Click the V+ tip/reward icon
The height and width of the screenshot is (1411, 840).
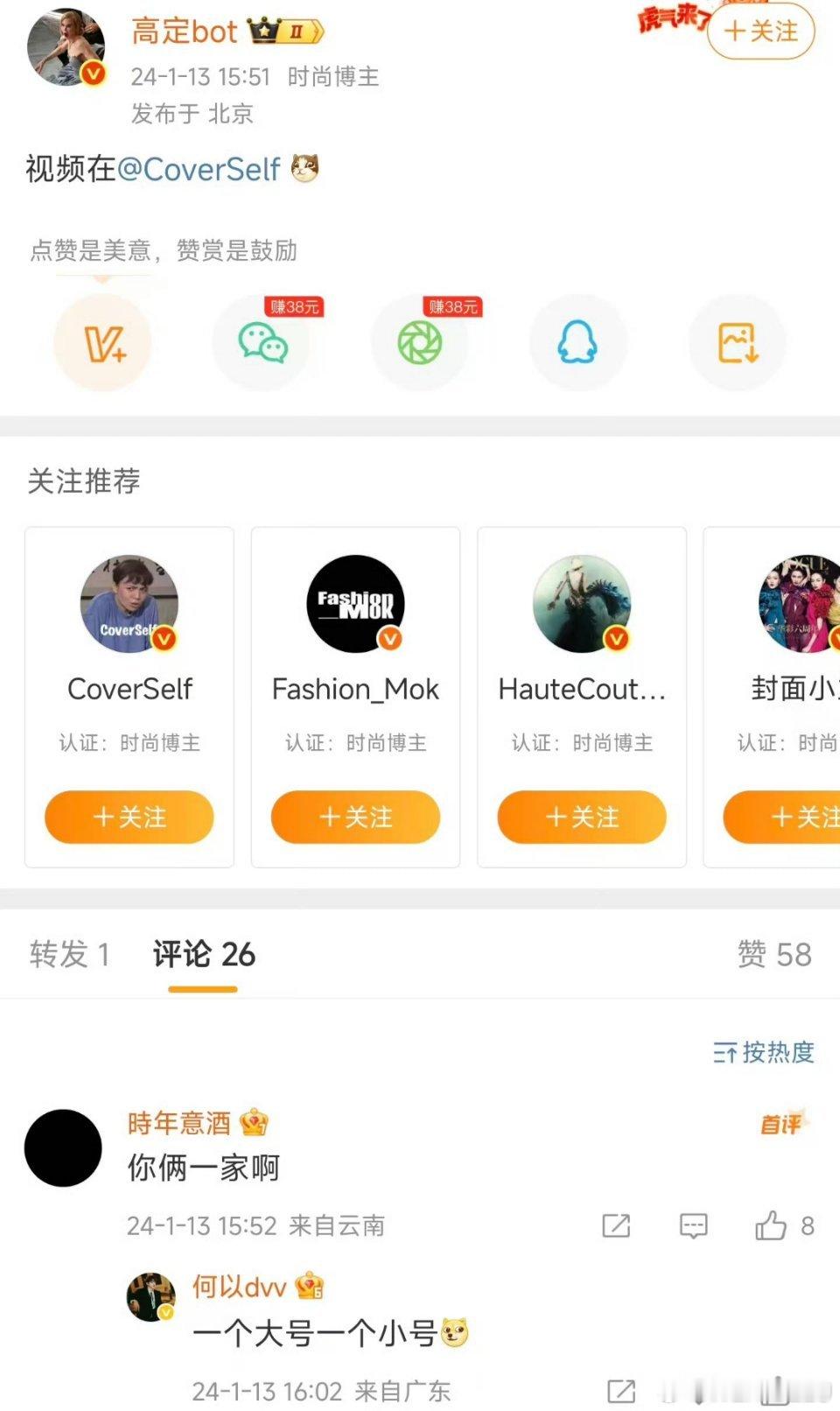103,343
